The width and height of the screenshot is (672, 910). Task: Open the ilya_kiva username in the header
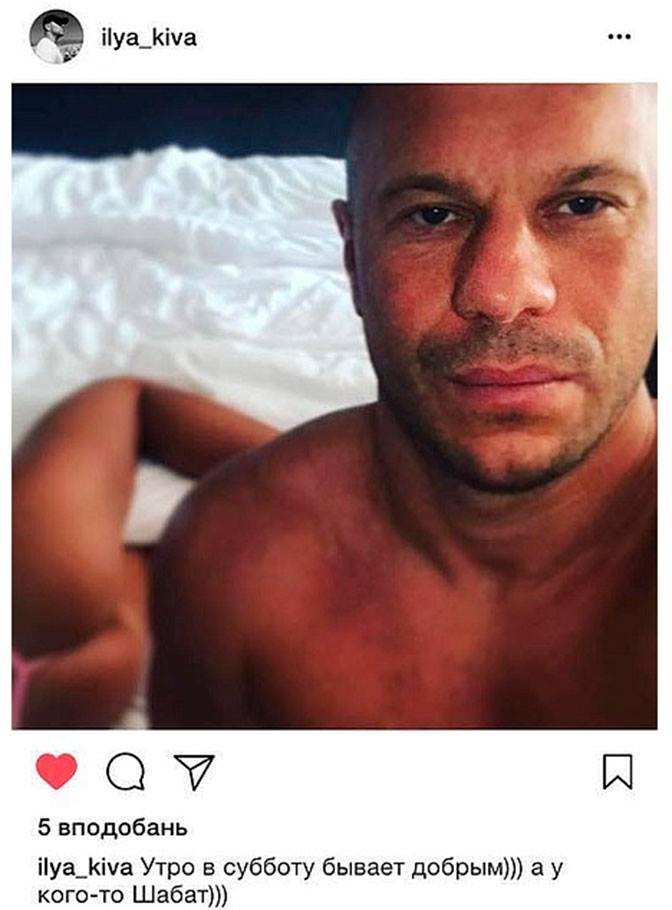[x=148, y=38]
